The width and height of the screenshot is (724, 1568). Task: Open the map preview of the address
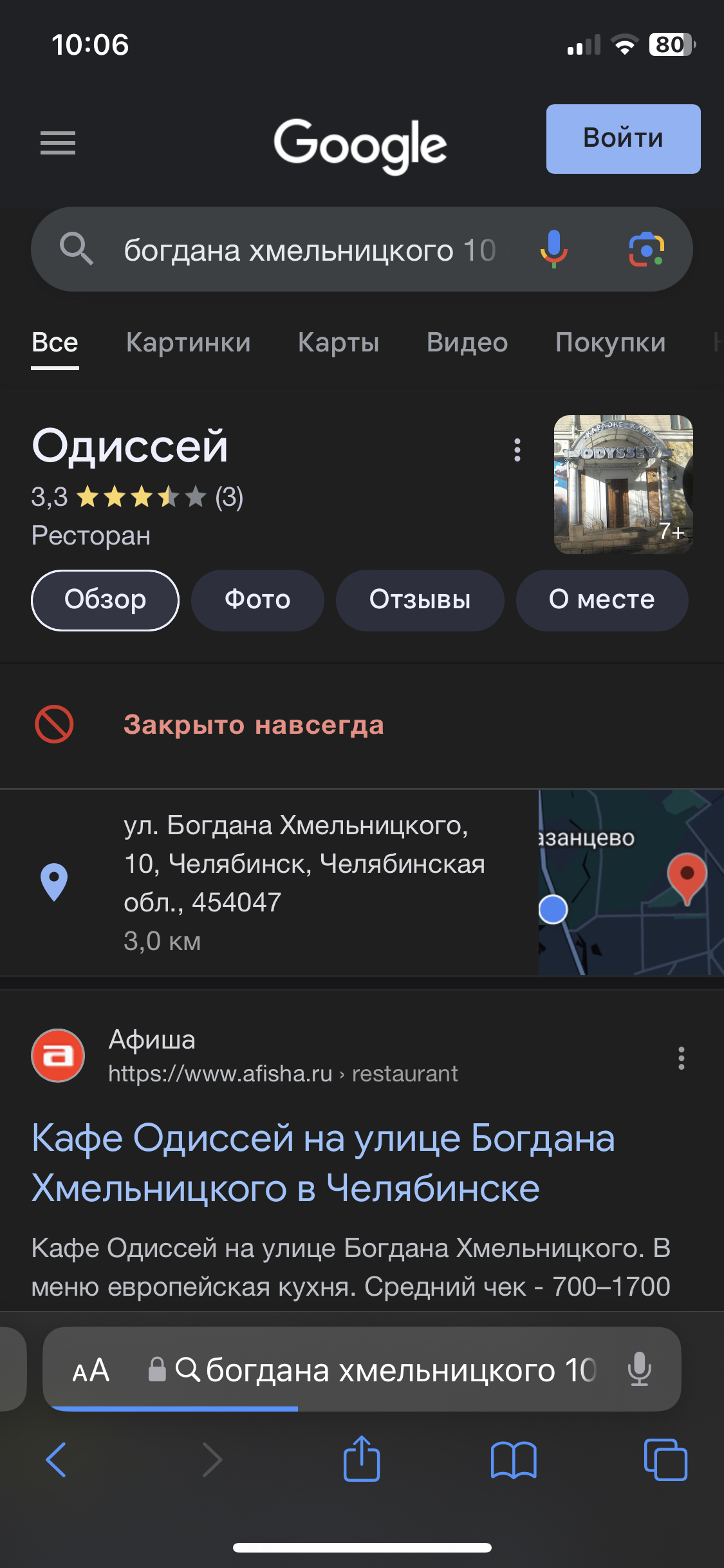pos(631,882)
